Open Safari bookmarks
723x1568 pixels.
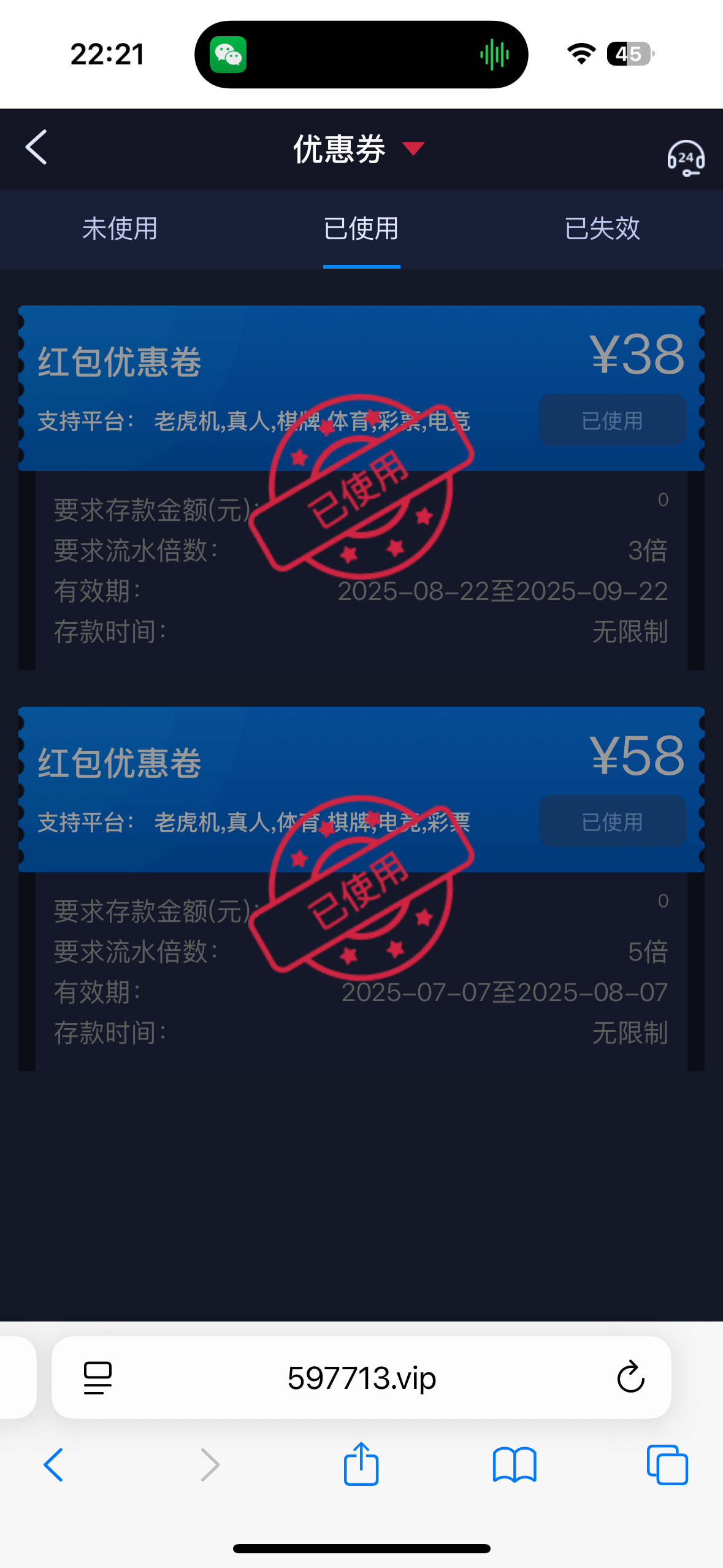pyautogui.click(x=515, y=1465)
